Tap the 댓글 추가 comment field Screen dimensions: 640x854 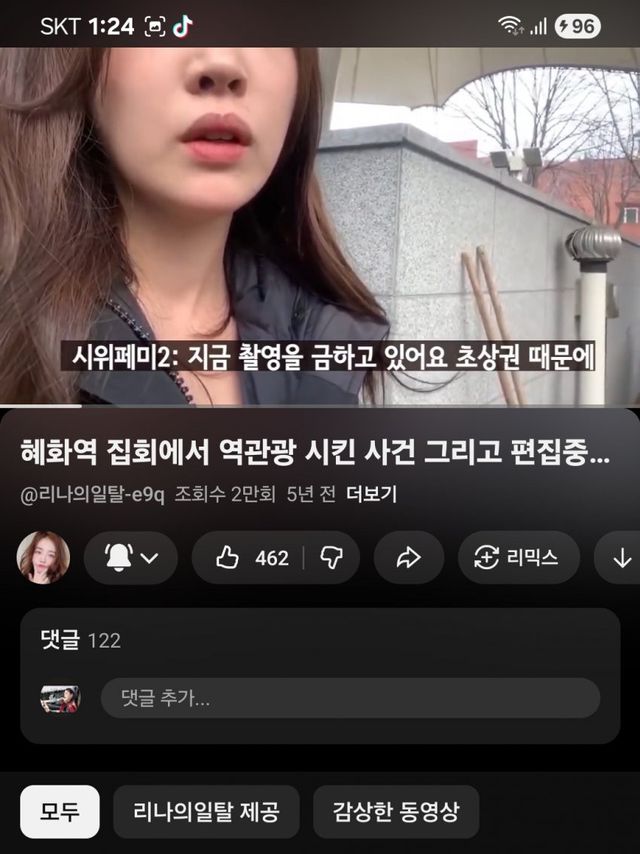[x=350, y=698]
